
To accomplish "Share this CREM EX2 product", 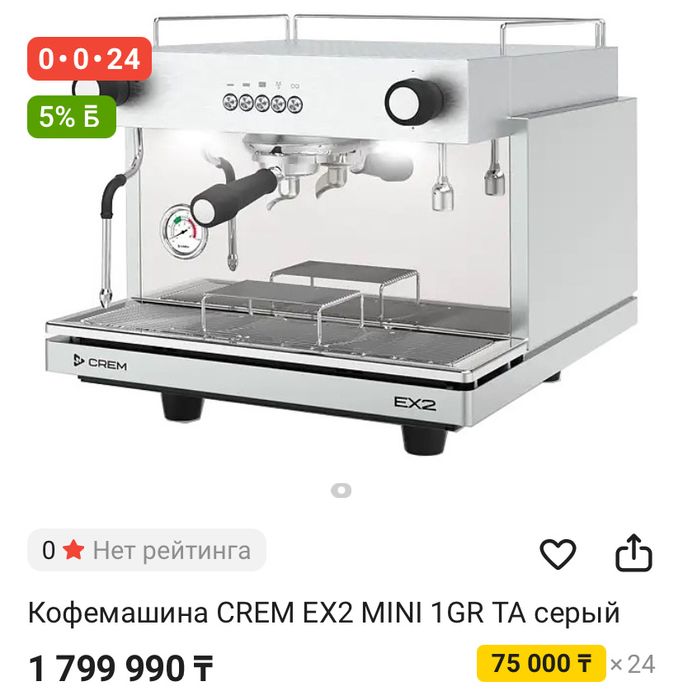I will point(633,553).
